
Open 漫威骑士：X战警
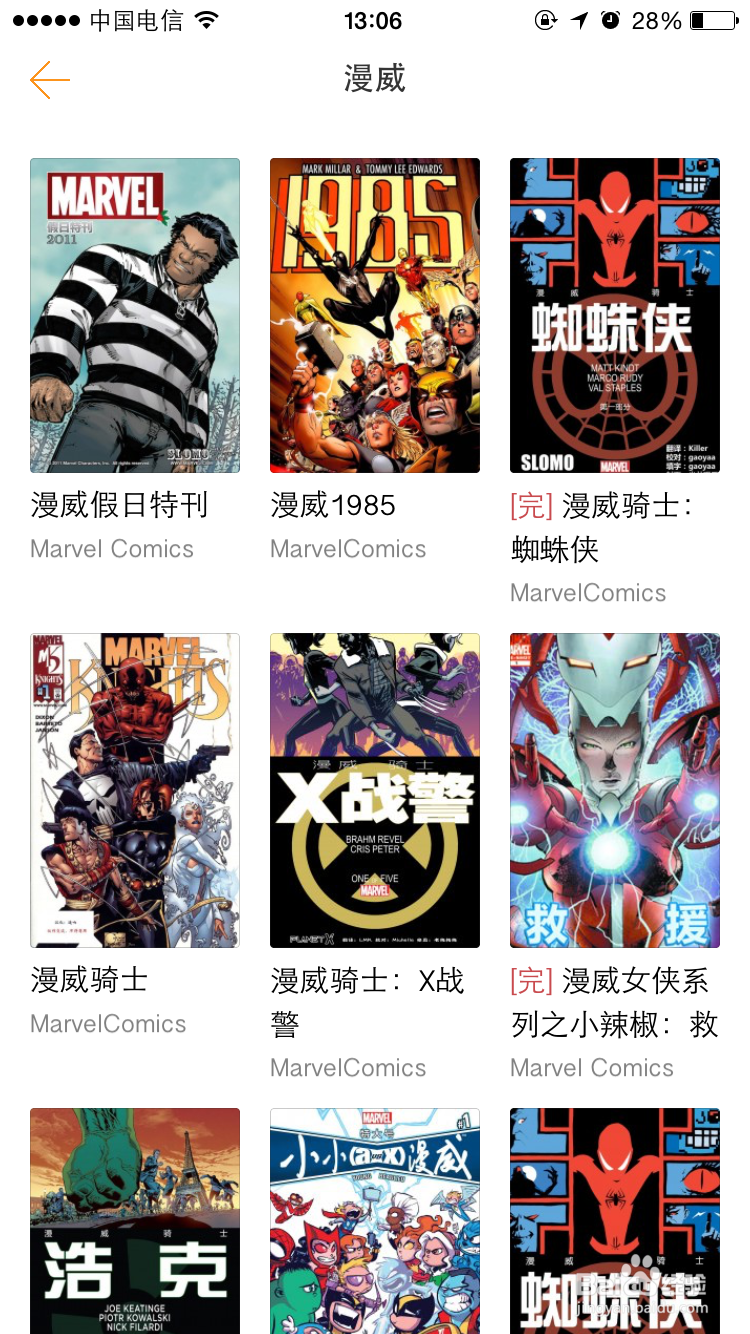click(375, 790)
